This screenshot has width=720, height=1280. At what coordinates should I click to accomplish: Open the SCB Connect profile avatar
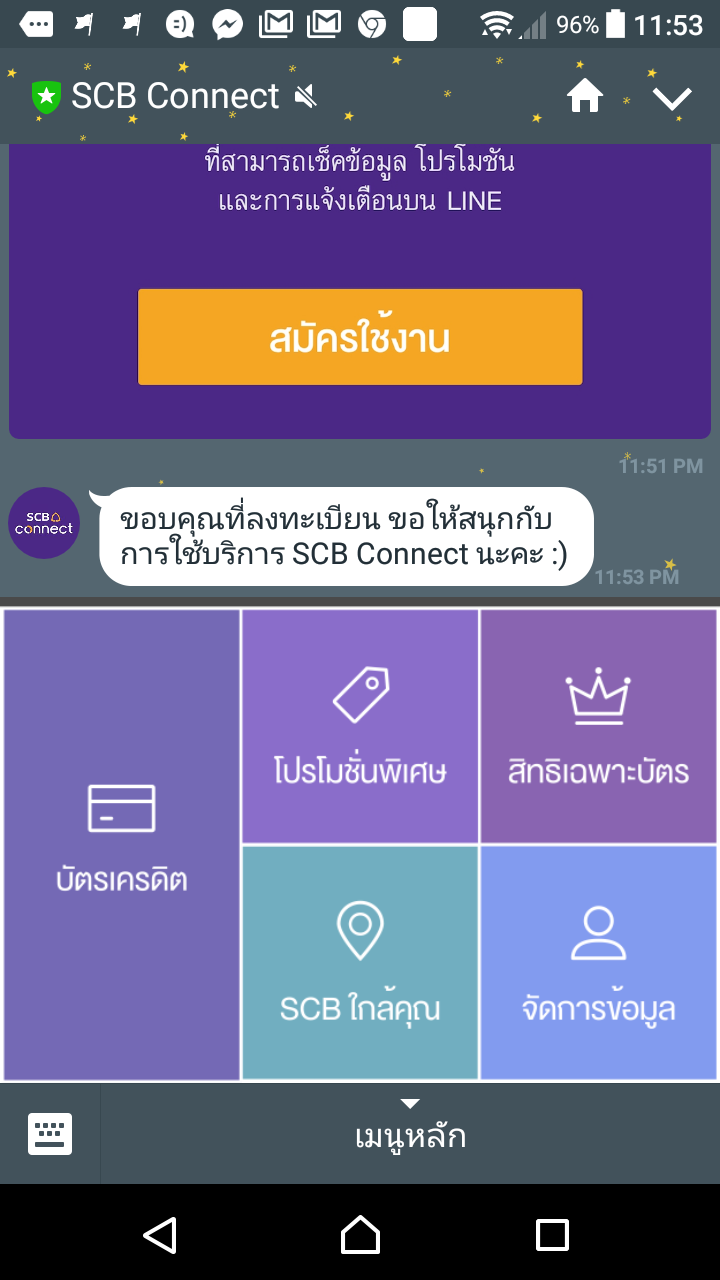[44, 523]
